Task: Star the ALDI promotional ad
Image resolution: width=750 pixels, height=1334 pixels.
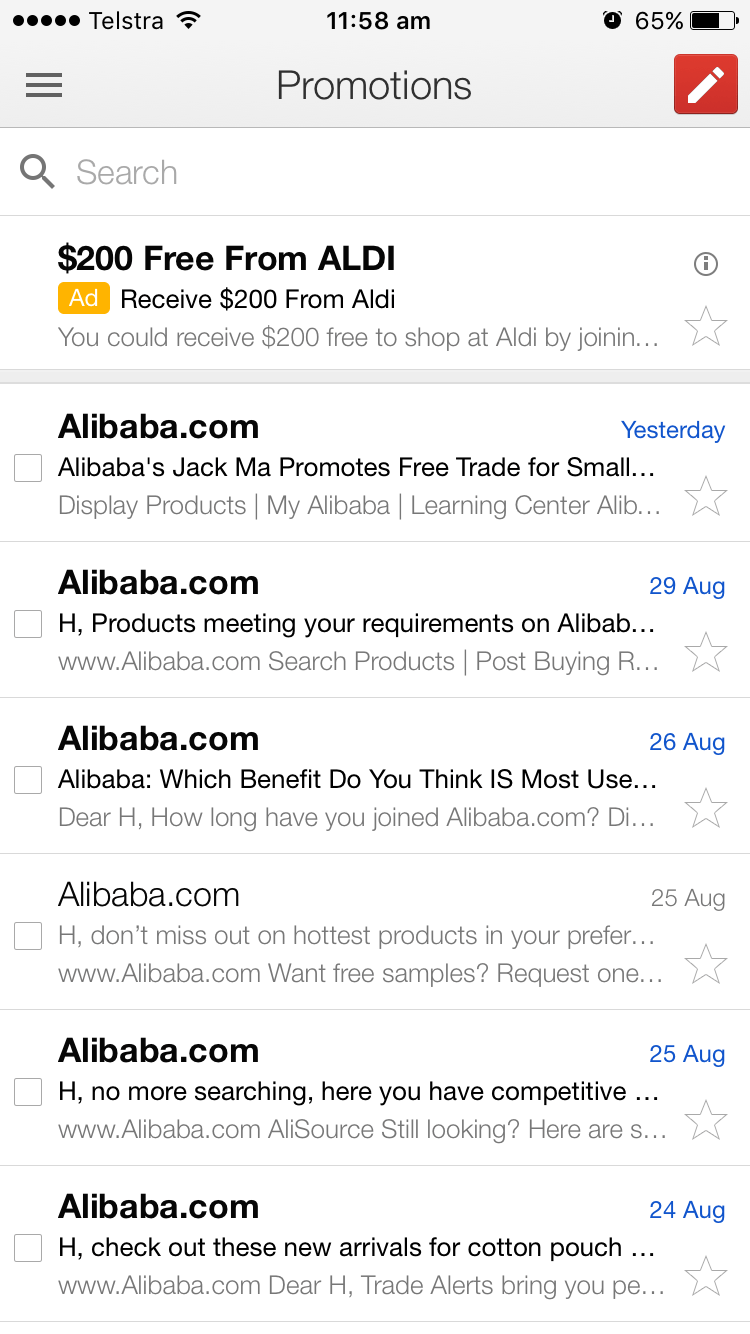Action: pos(705,325)
